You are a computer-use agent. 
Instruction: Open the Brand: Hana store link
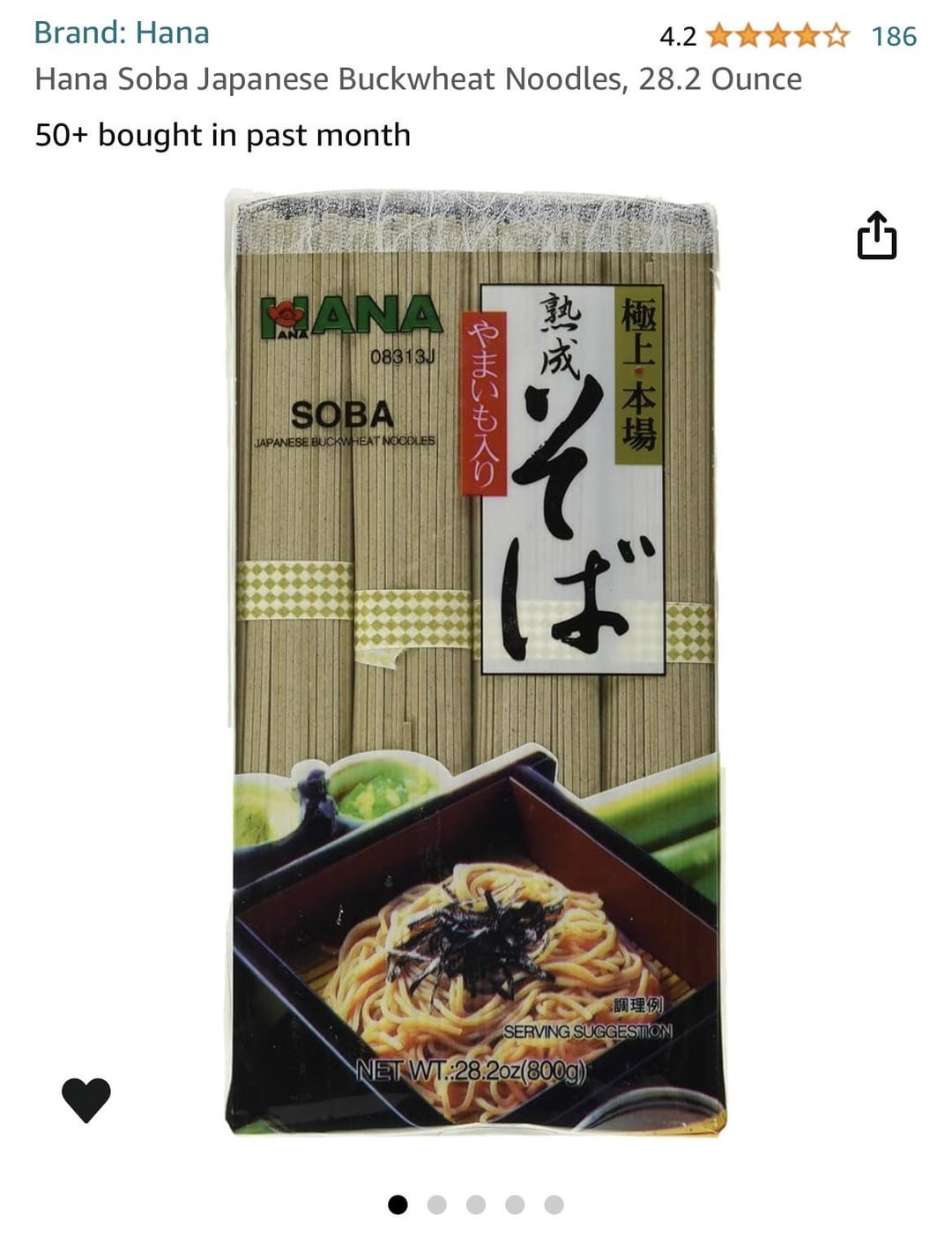122,34
